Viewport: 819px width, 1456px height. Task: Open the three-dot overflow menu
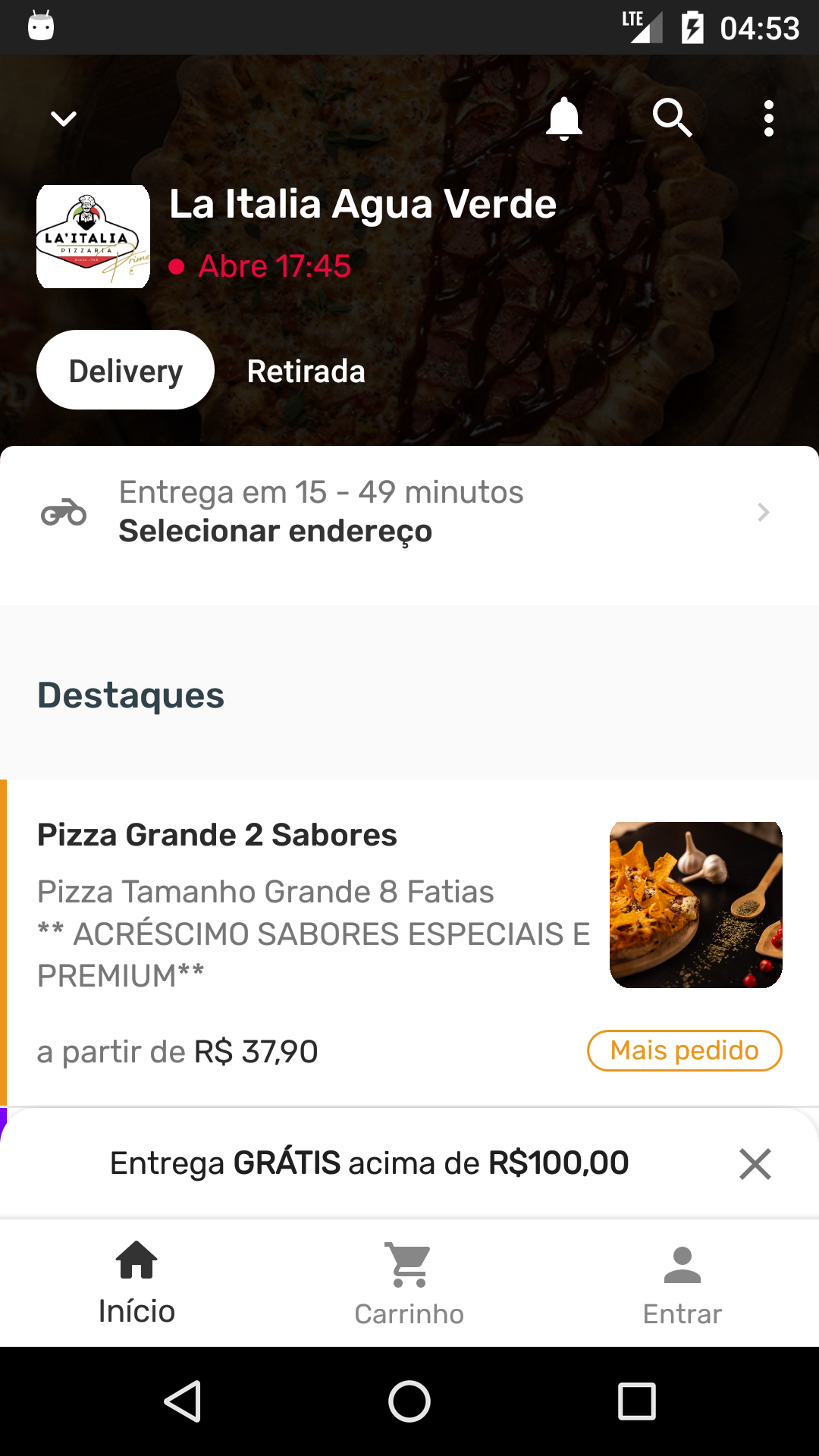pyautogui.click(x=769, y=119)
